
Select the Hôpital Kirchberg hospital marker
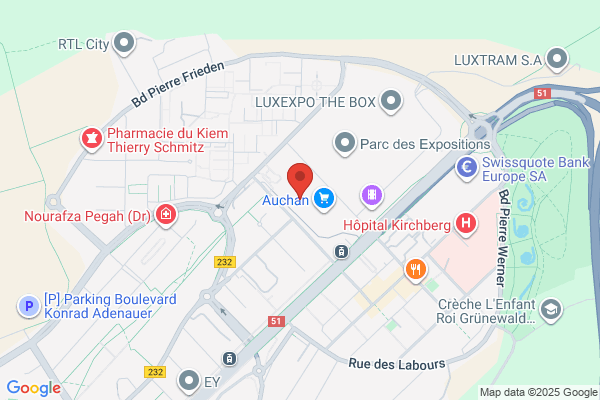click(x=466, y=224)
